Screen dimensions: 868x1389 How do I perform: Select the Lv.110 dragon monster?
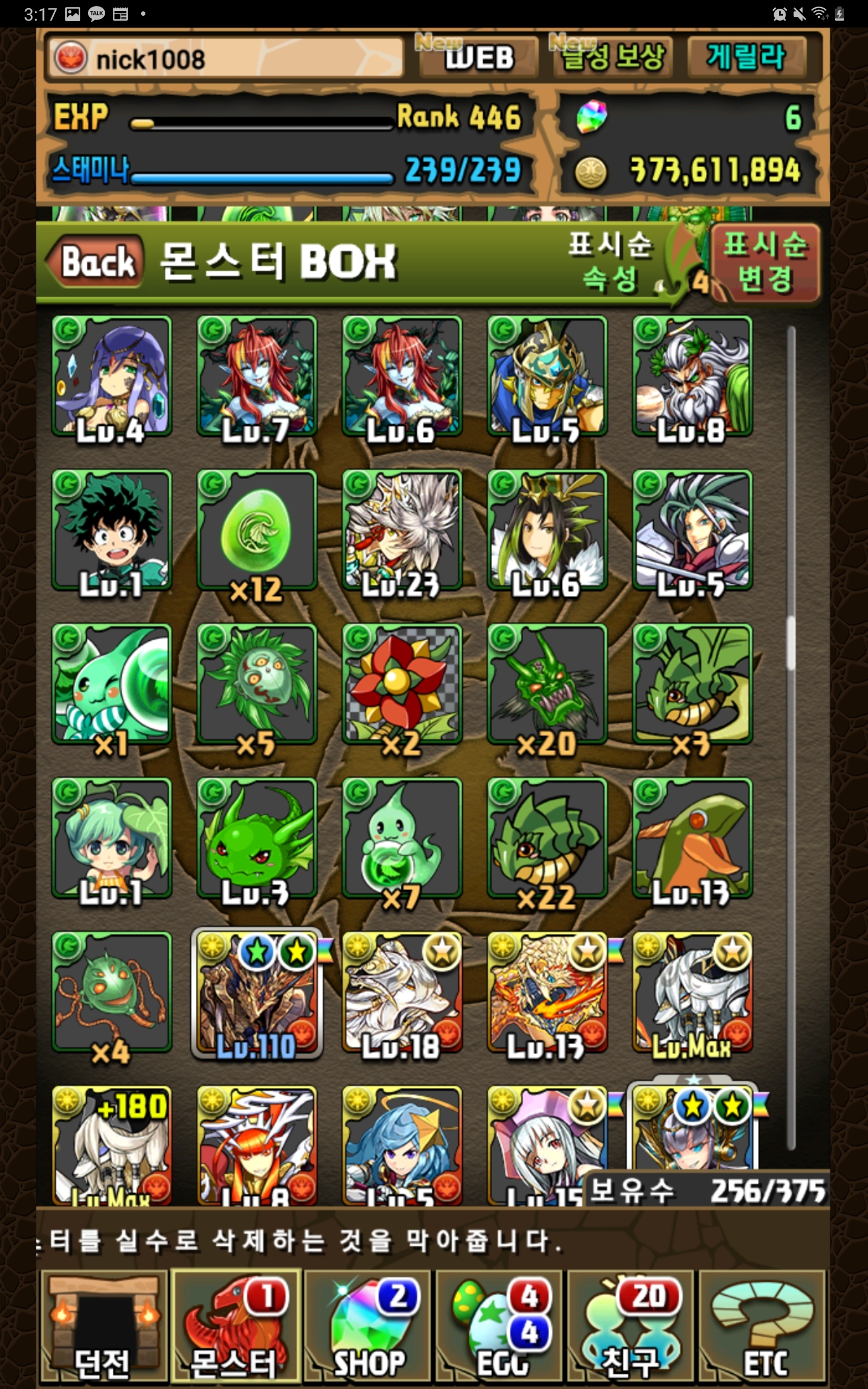coord(257,993)
